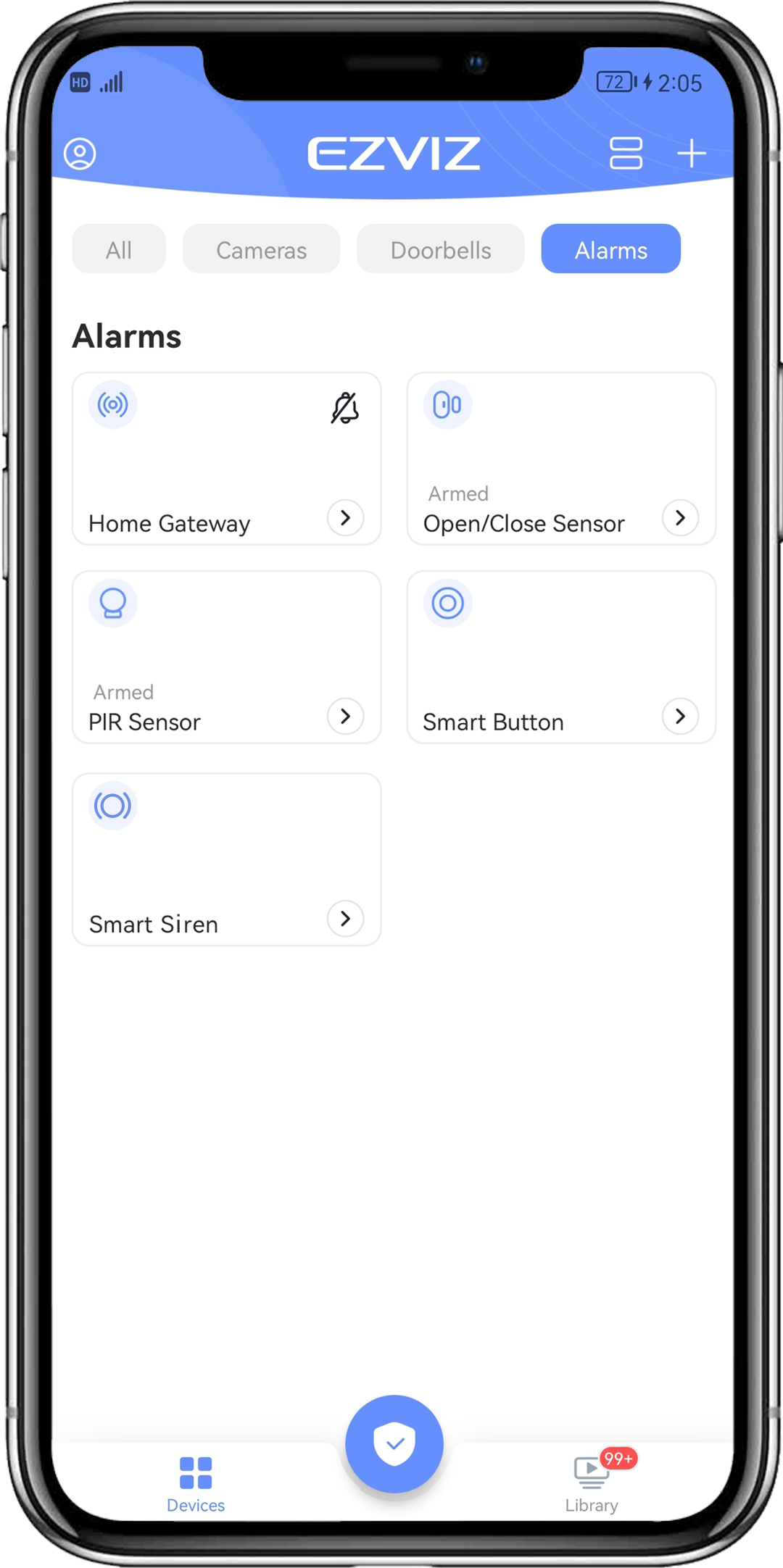Show the Doorbells category

(x=440, y=249)
